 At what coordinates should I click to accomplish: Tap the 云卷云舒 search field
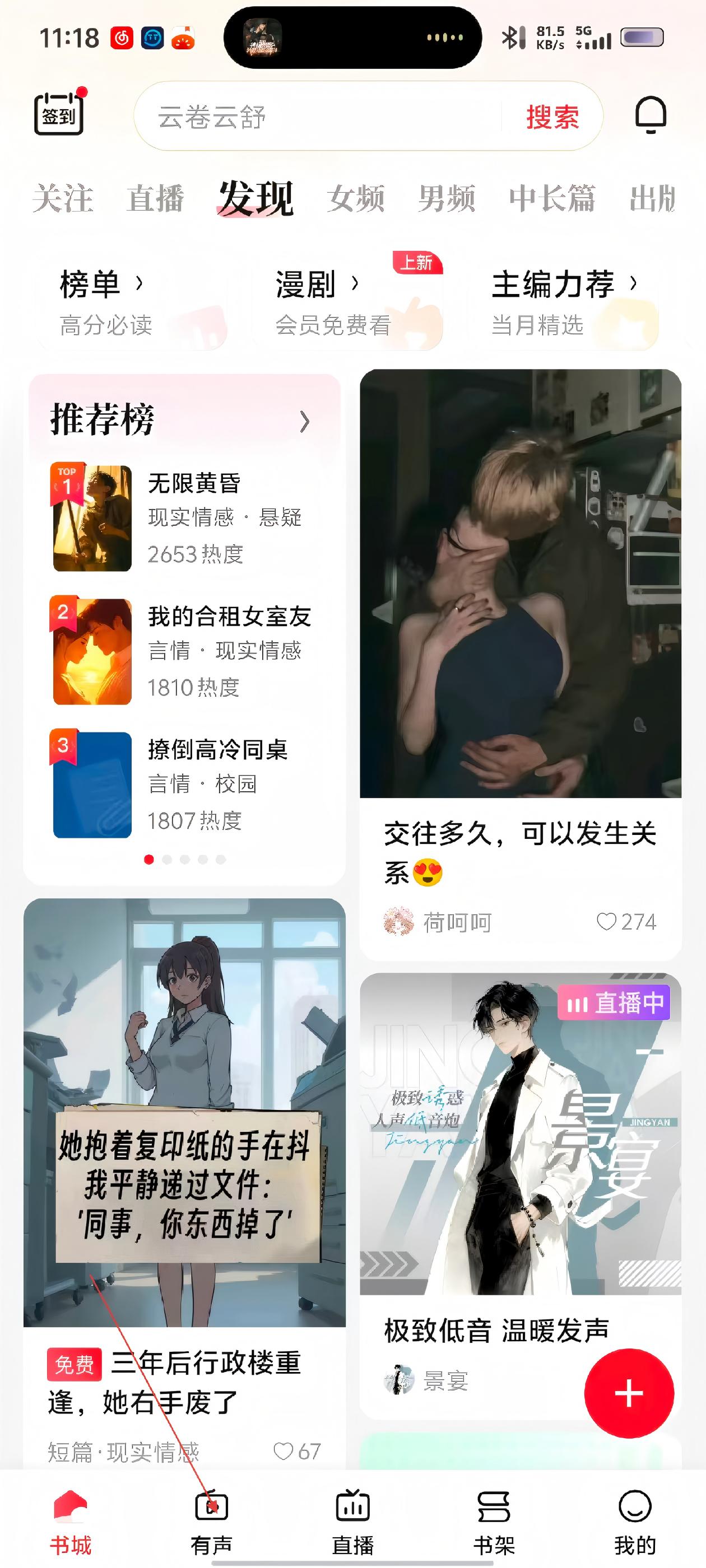tap(317, 116)
